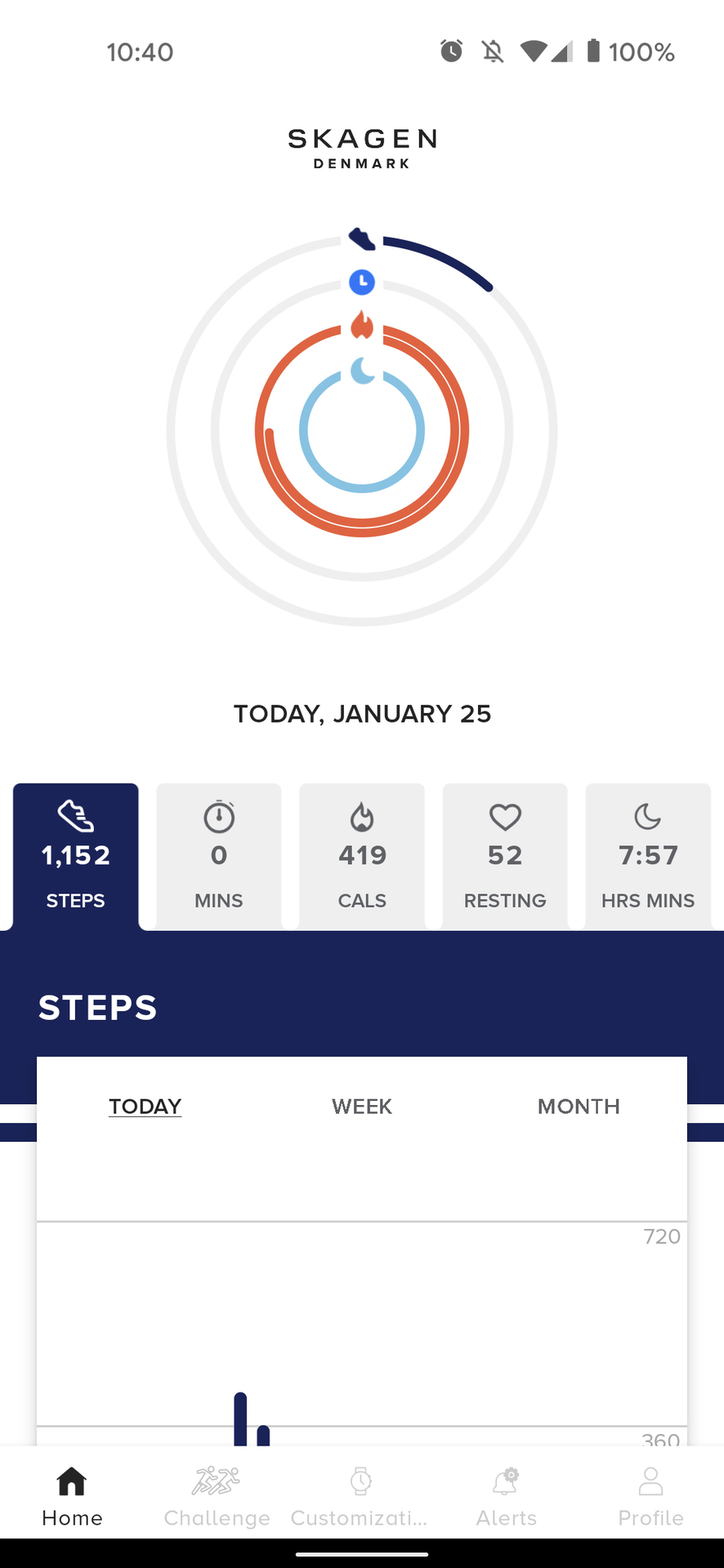Switch the steps chart to Today
The width and height of the screenshot is (724, 1568).
(145, 1107)
